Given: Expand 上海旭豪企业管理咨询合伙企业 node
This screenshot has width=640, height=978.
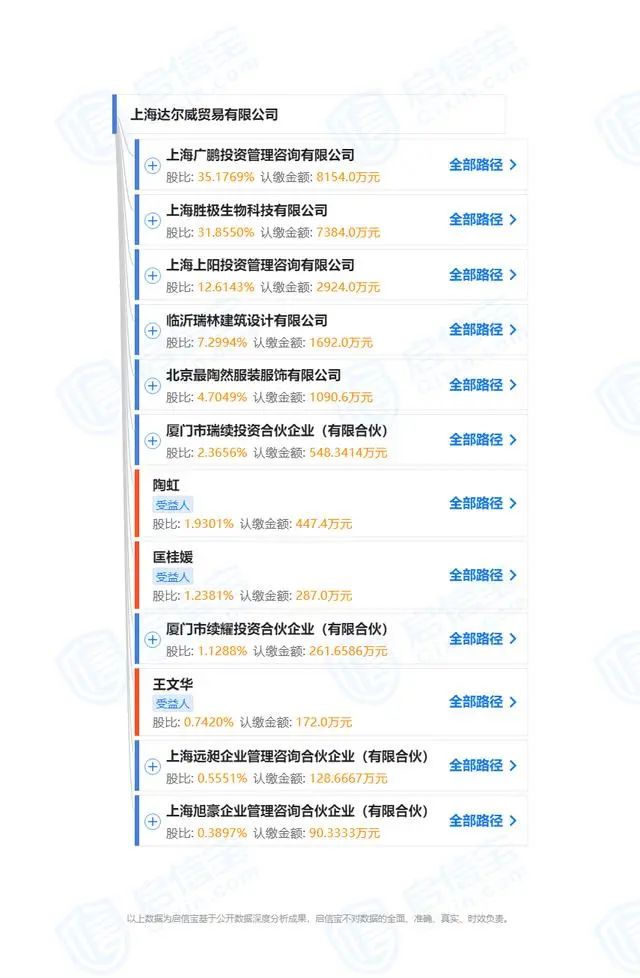Looking at the screenshot, I should (x=152, y=821).
